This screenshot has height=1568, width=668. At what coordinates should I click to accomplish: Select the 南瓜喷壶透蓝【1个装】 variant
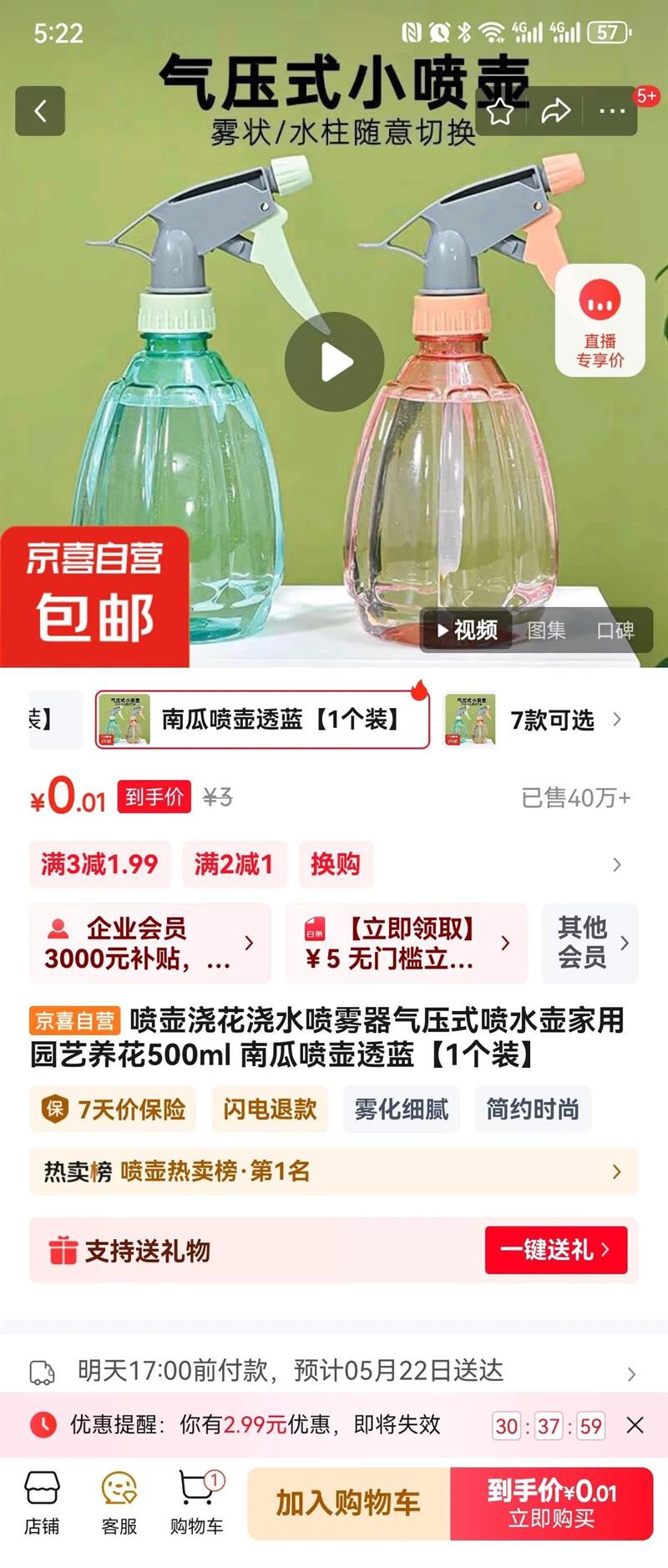pos(262,720)
